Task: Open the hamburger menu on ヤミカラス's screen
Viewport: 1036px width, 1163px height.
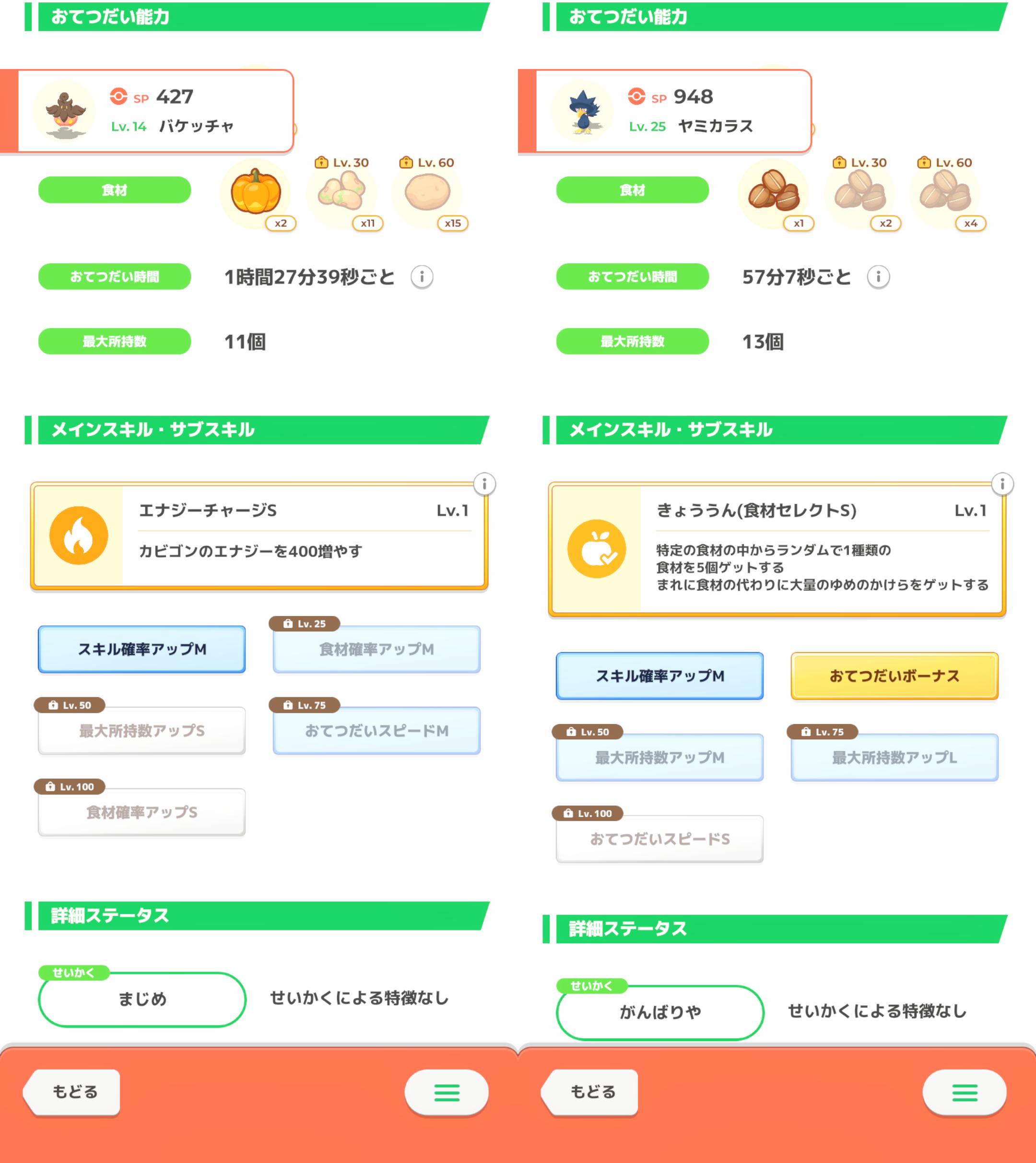Action: coord(965,1092)
